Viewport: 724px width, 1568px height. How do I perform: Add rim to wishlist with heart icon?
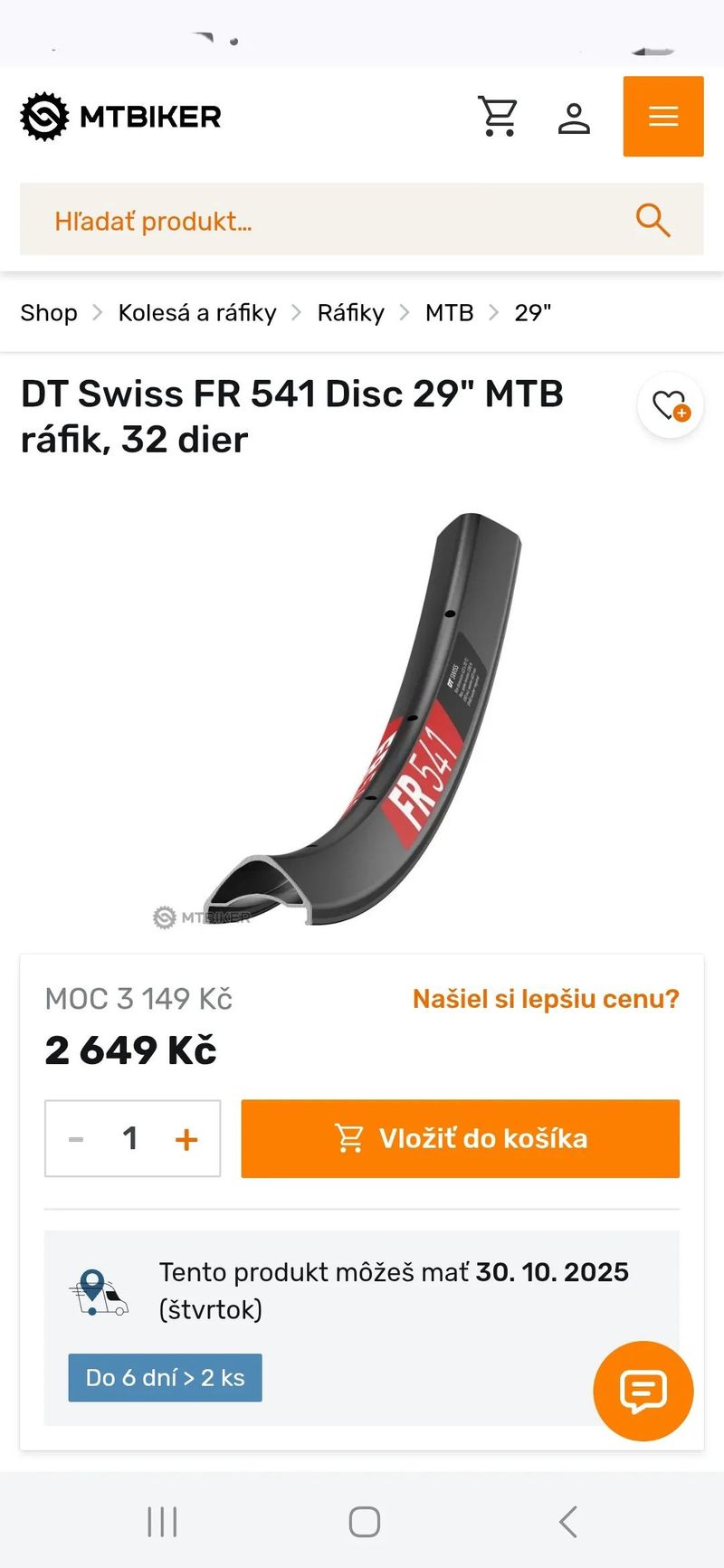click(671, 405)
